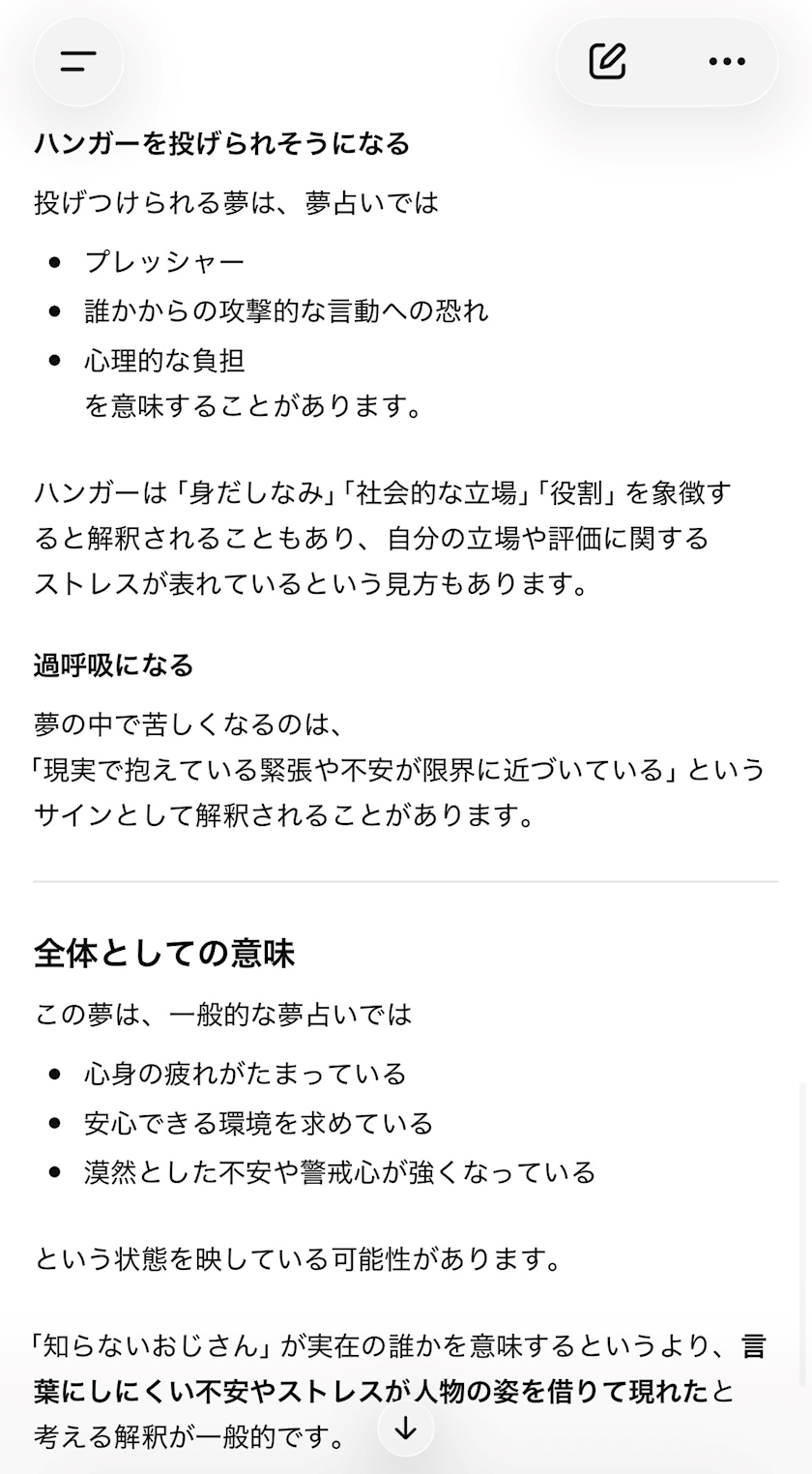Start a new chat
The width and height of the screenshot is (812, 1474).
608,61
